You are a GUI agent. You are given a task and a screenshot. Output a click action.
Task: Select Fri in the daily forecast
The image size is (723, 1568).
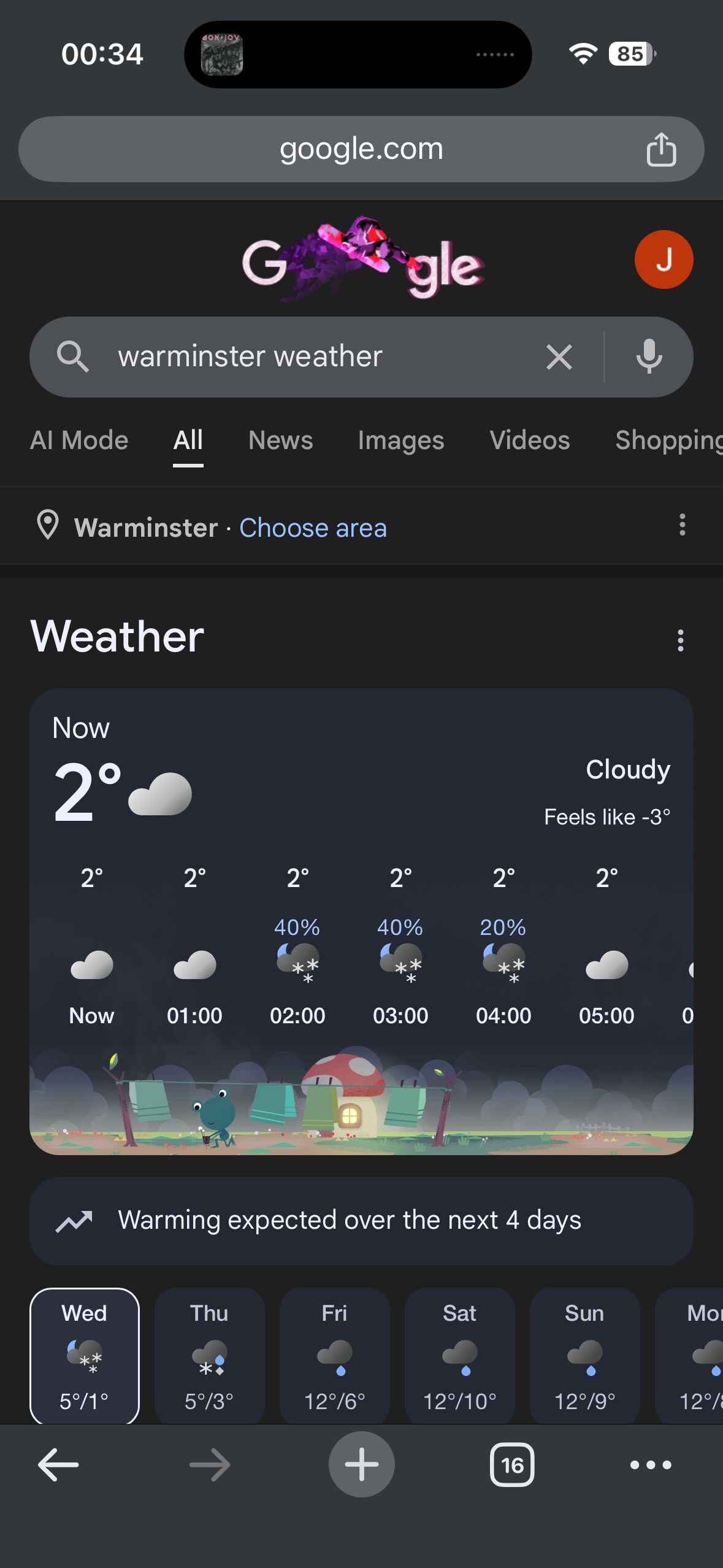coord(334,1356)
